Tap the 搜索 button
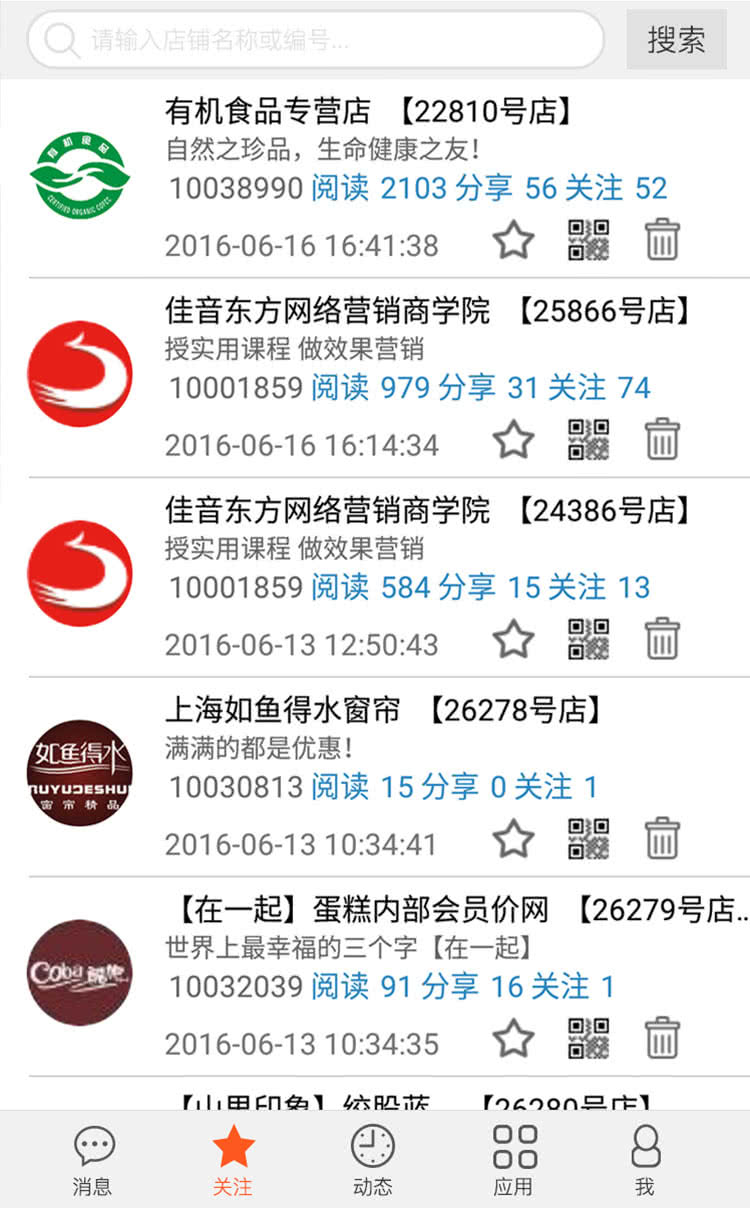Image resolution: width=750 pixels, height=1208 pixels. pos(676,40)
